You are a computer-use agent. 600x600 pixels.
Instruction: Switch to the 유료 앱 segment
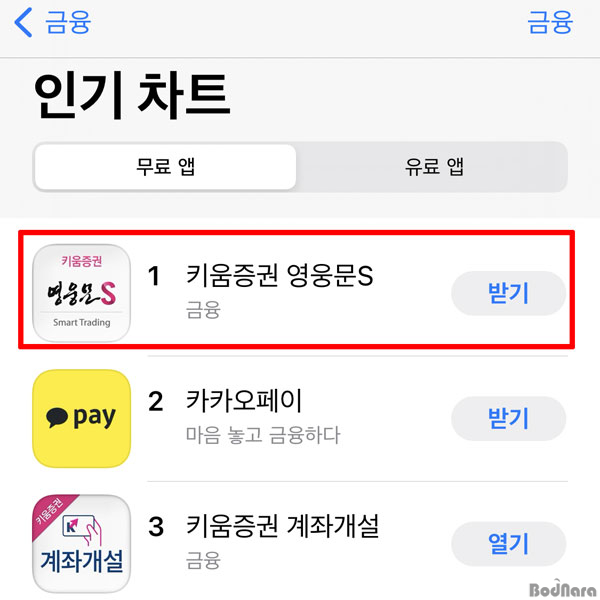tap(433, 167)
